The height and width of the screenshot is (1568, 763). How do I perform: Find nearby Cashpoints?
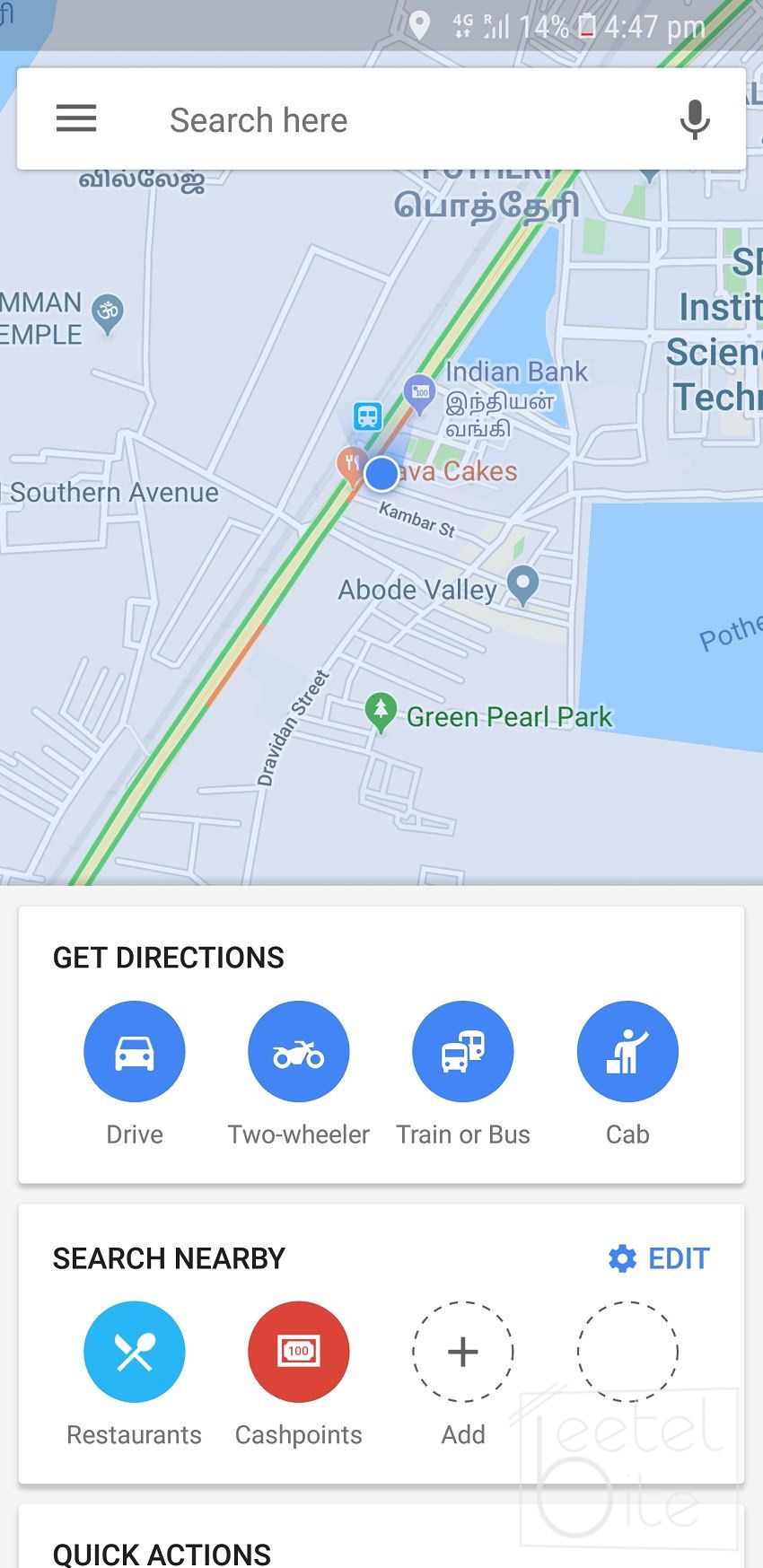click(x=298, y=1352)
